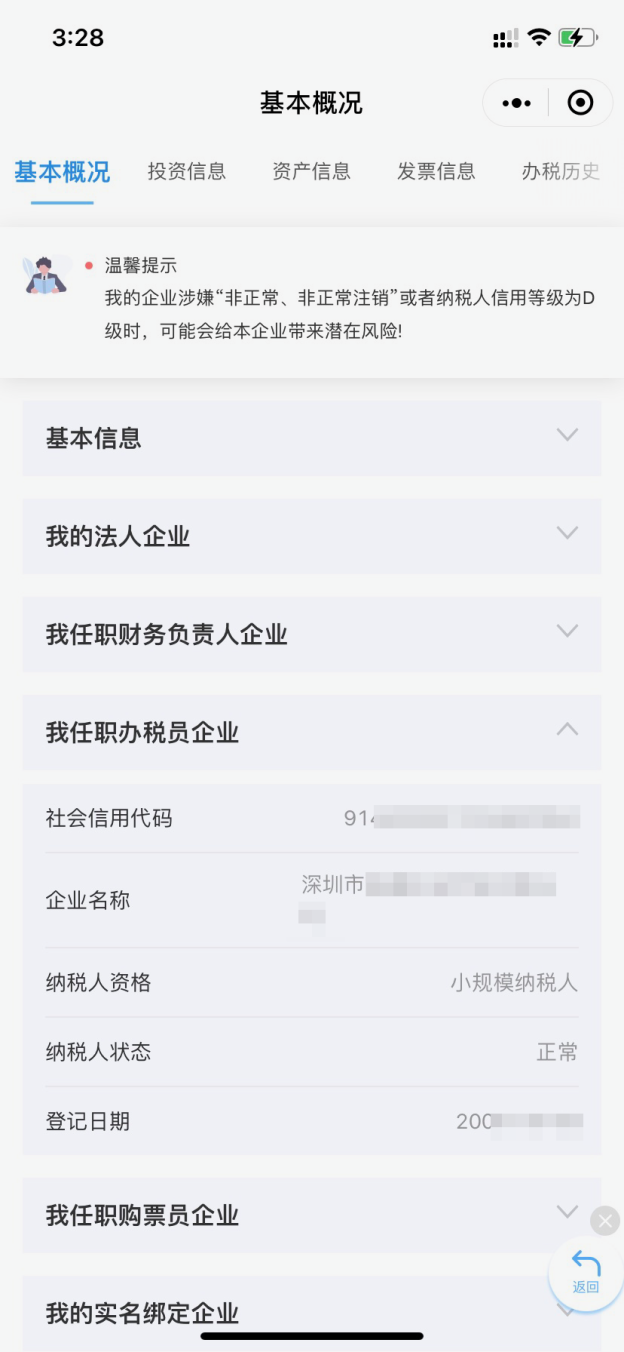Expand the 基本信息 section

tap(312, 438)
